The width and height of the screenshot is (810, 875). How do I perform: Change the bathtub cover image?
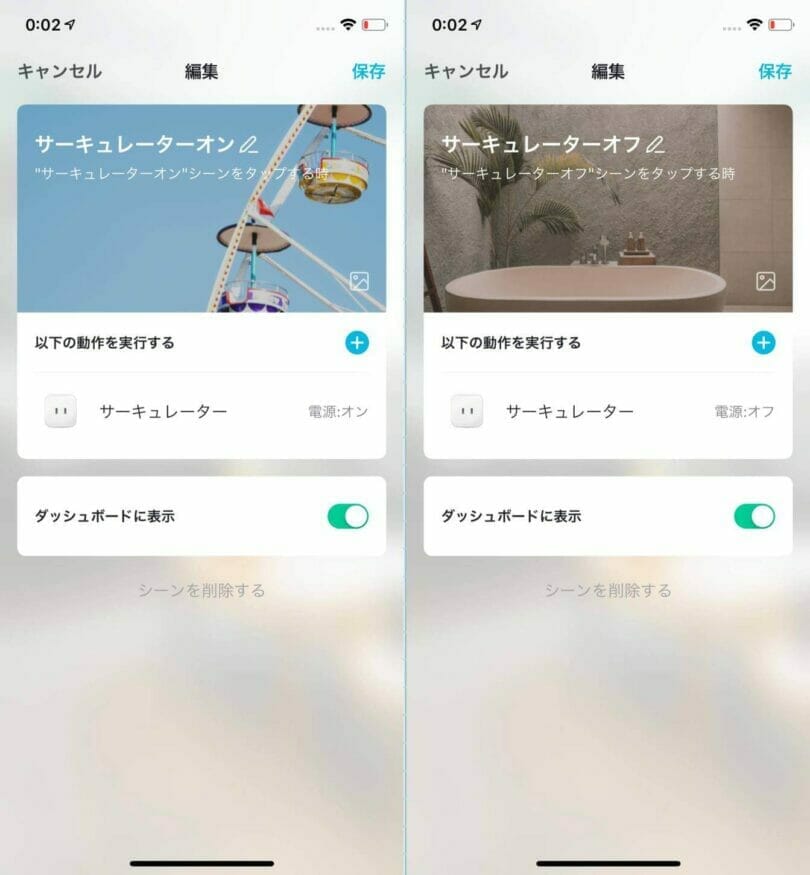click(x=766, y=281)
